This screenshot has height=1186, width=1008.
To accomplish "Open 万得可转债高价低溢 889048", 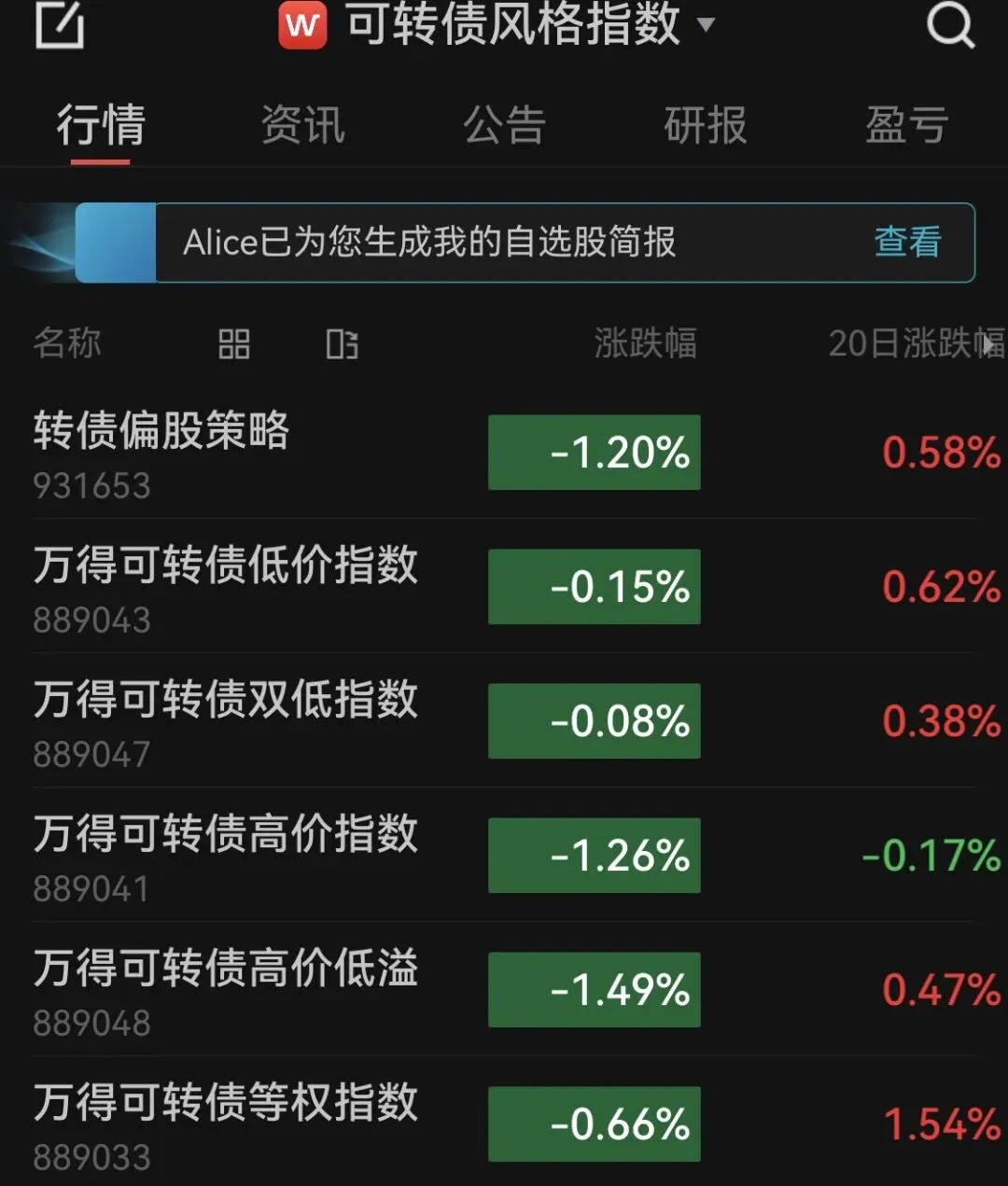I will tap(504, 989).
